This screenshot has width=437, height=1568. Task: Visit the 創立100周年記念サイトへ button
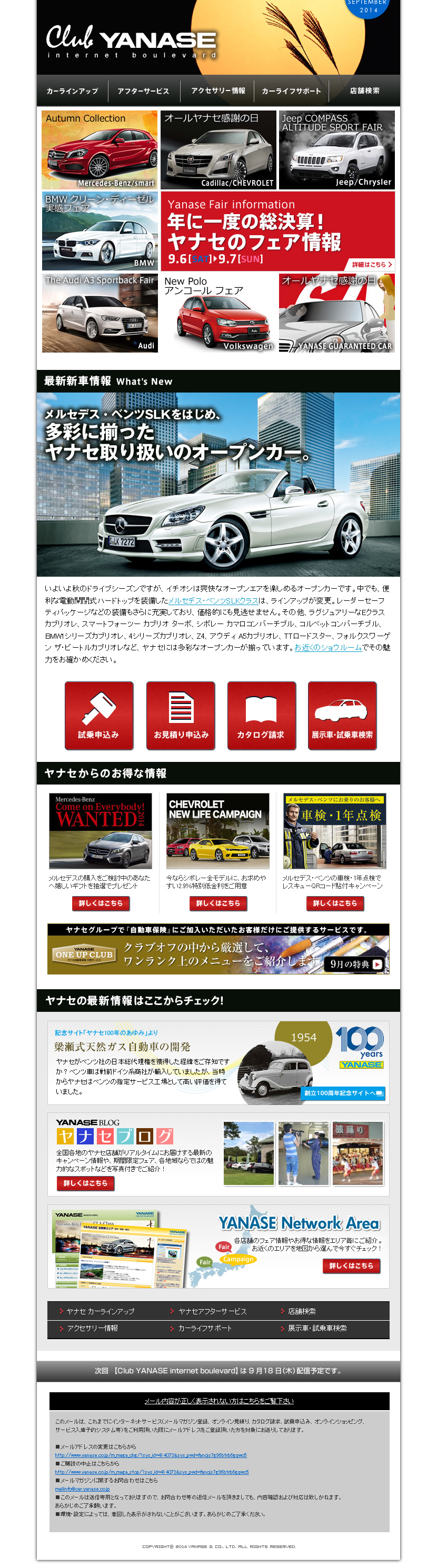pos(344,1093)
